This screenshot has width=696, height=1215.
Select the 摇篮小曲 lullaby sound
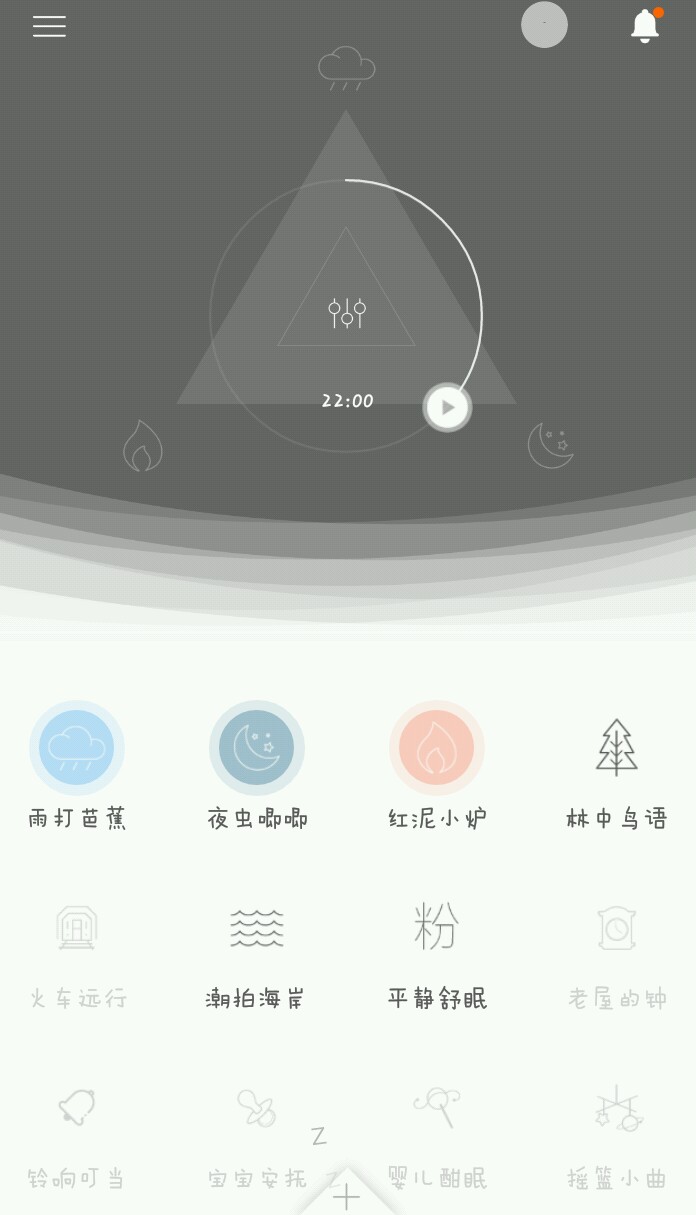click(616, 1108)
